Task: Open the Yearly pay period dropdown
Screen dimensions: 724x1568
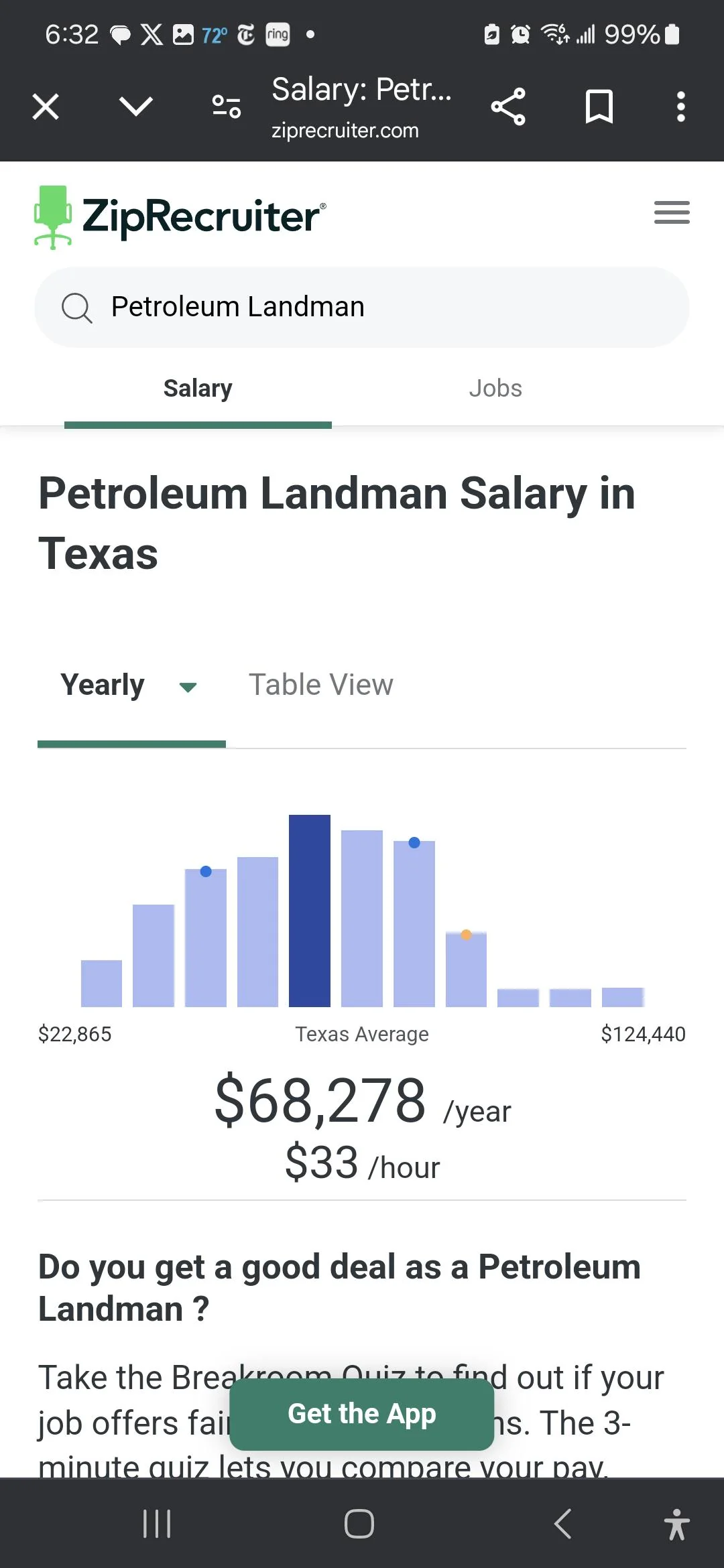Action: point(103,685)
